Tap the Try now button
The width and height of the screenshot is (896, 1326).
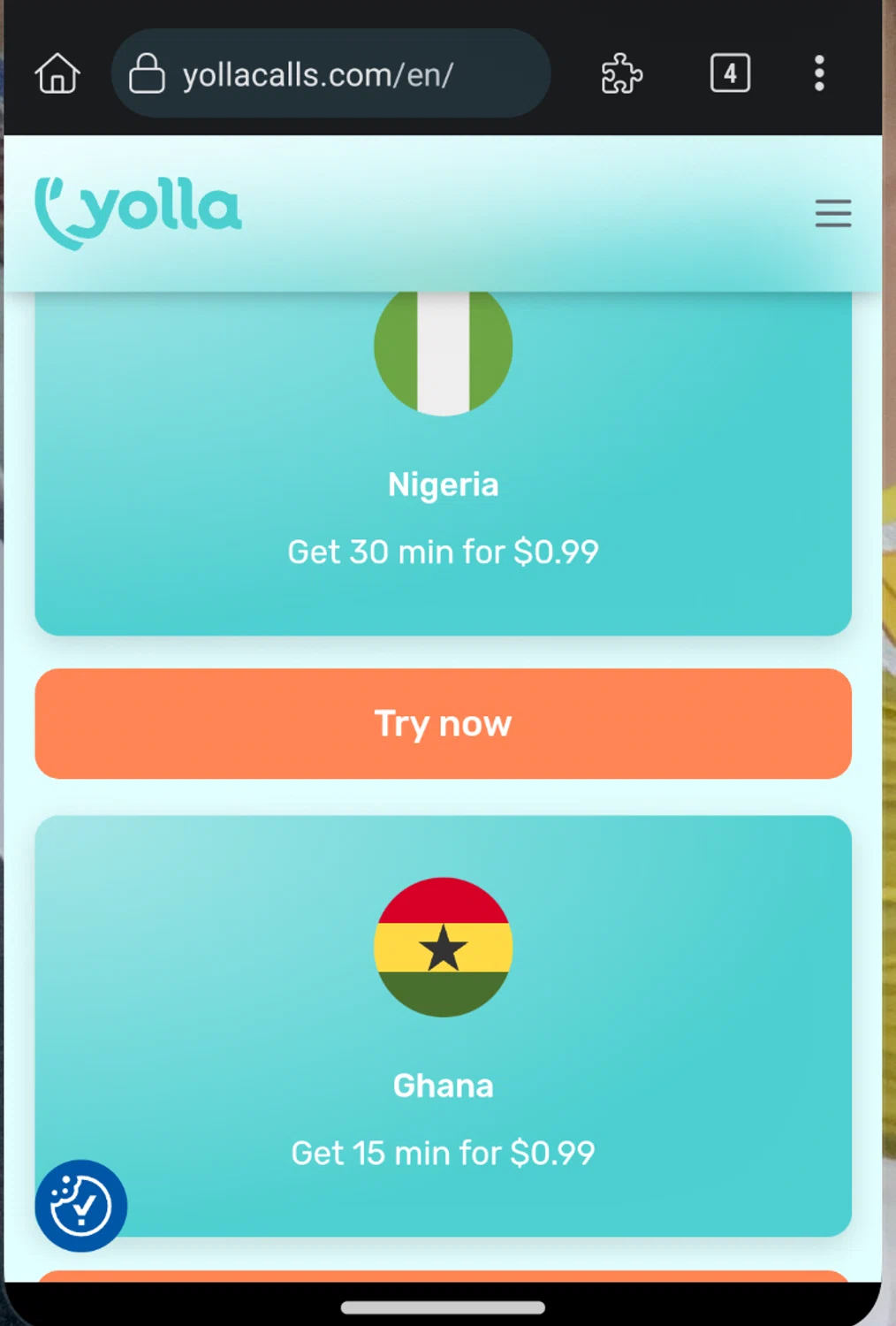443,724
